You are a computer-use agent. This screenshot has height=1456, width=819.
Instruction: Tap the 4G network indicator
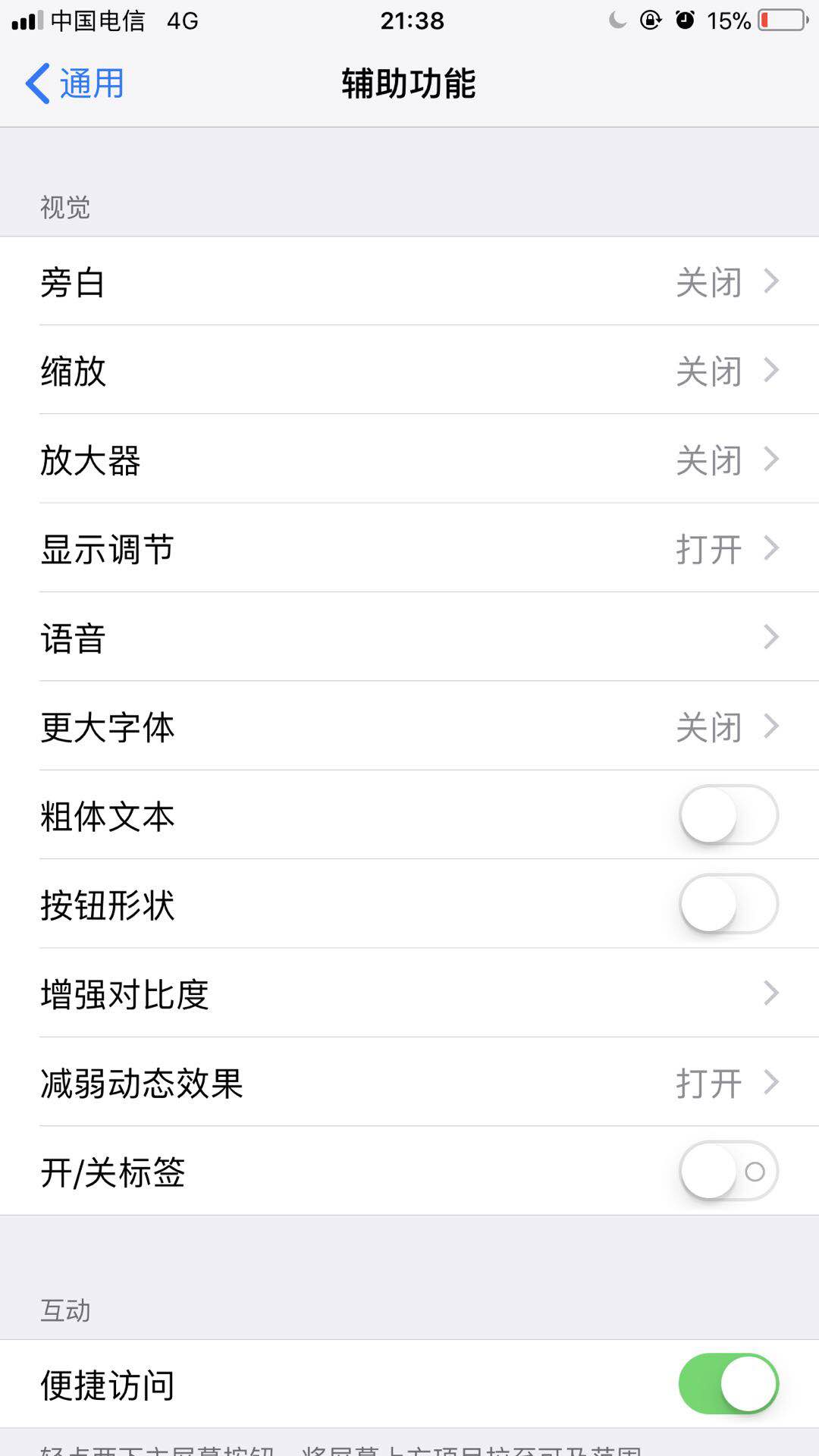(182, 20)
